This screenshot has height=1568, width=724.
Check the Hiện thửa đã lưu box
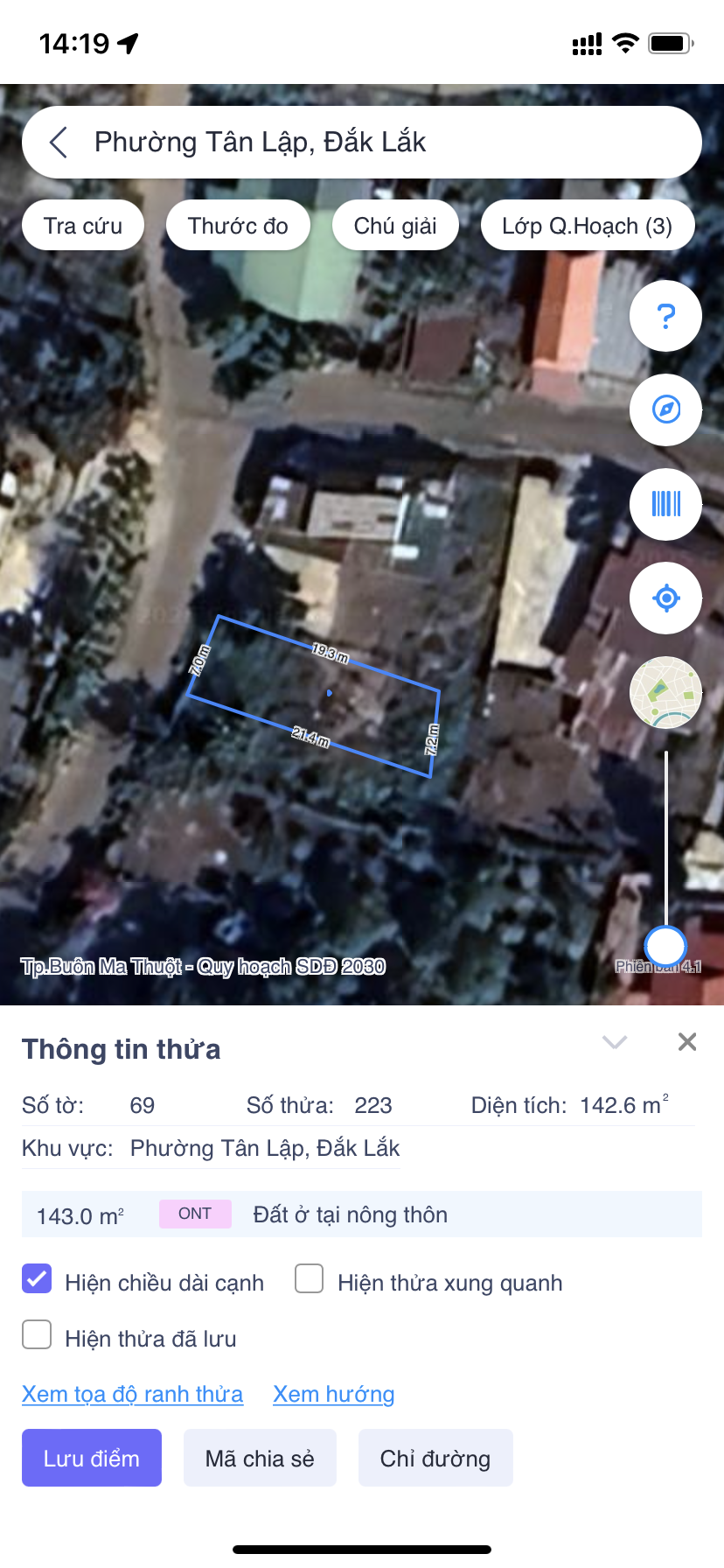click(x=37, y=1335)
